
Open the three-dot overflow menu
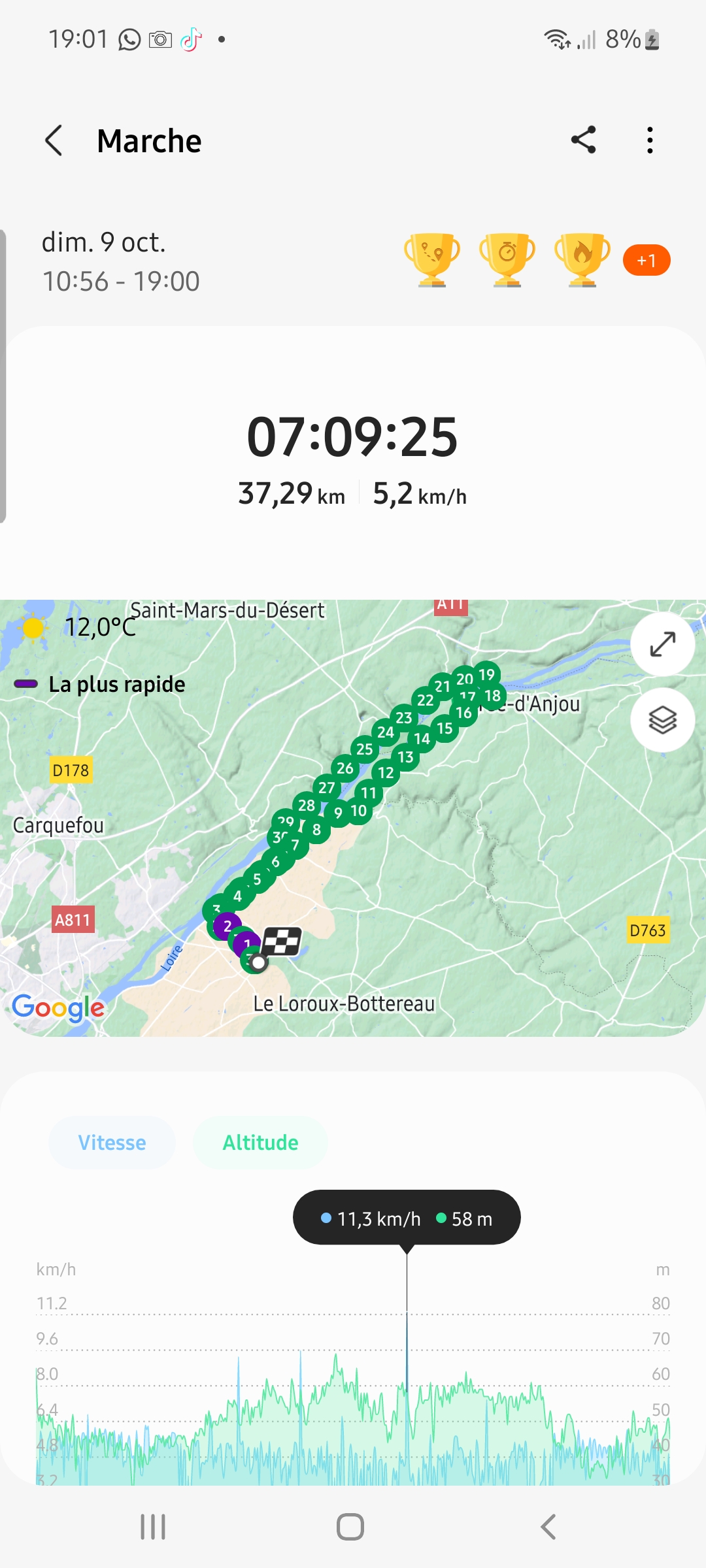tap(649, 140)
